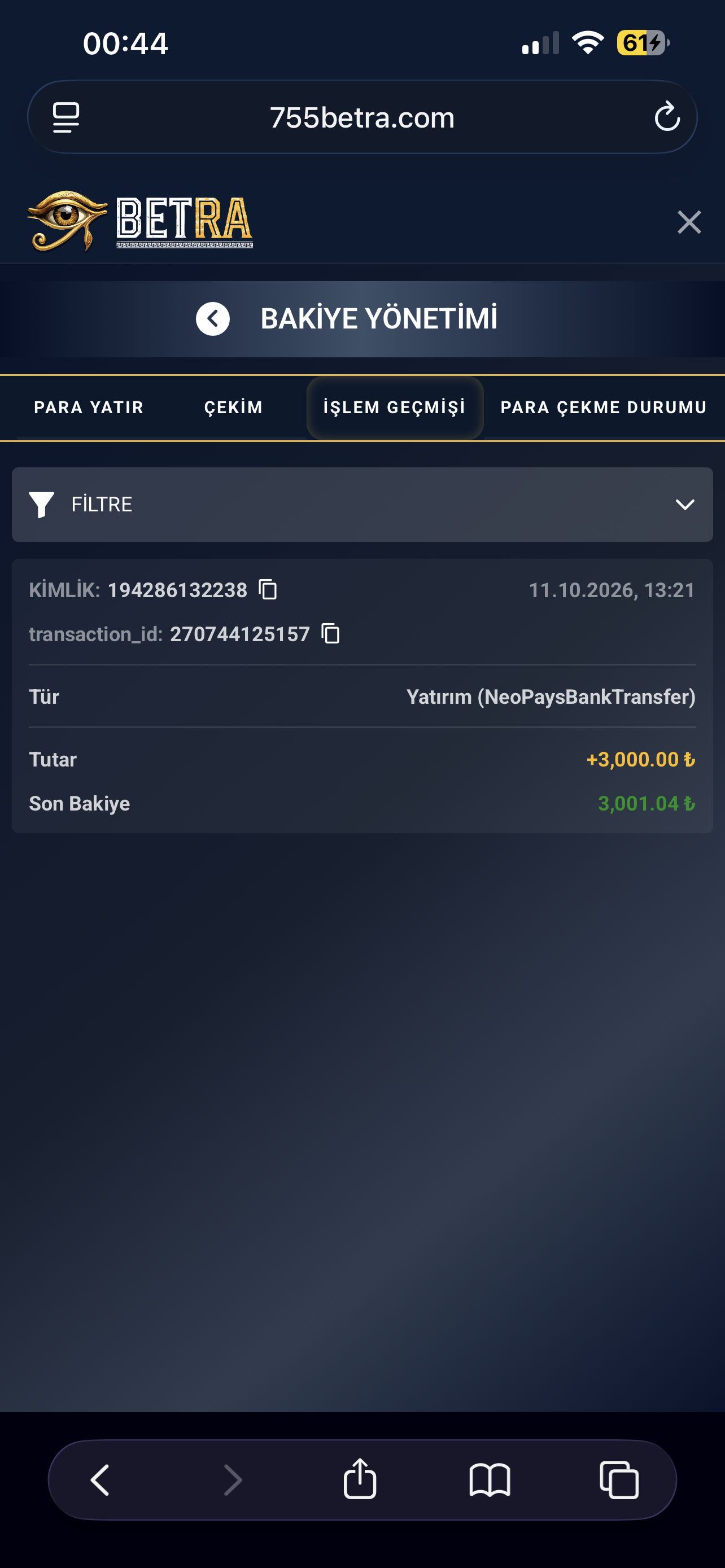Image resolution: width=725 pixels, height=1568 pixels.
Task: Show open browser tabs
Action: [x=619, y=1480]
